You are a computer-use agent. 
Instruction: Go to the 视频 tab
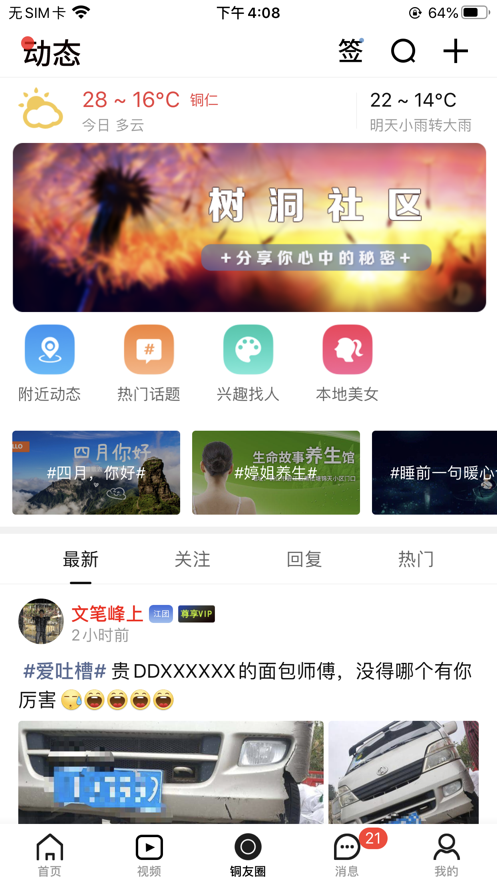(149, 855)
